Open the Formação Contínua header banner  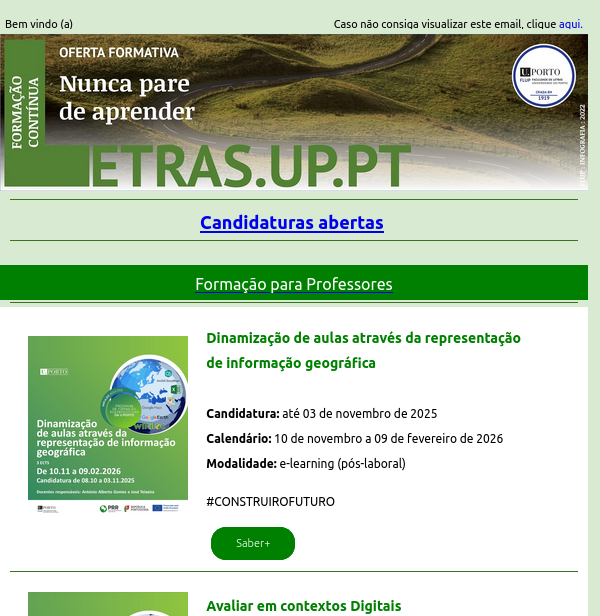pos(294,111)
